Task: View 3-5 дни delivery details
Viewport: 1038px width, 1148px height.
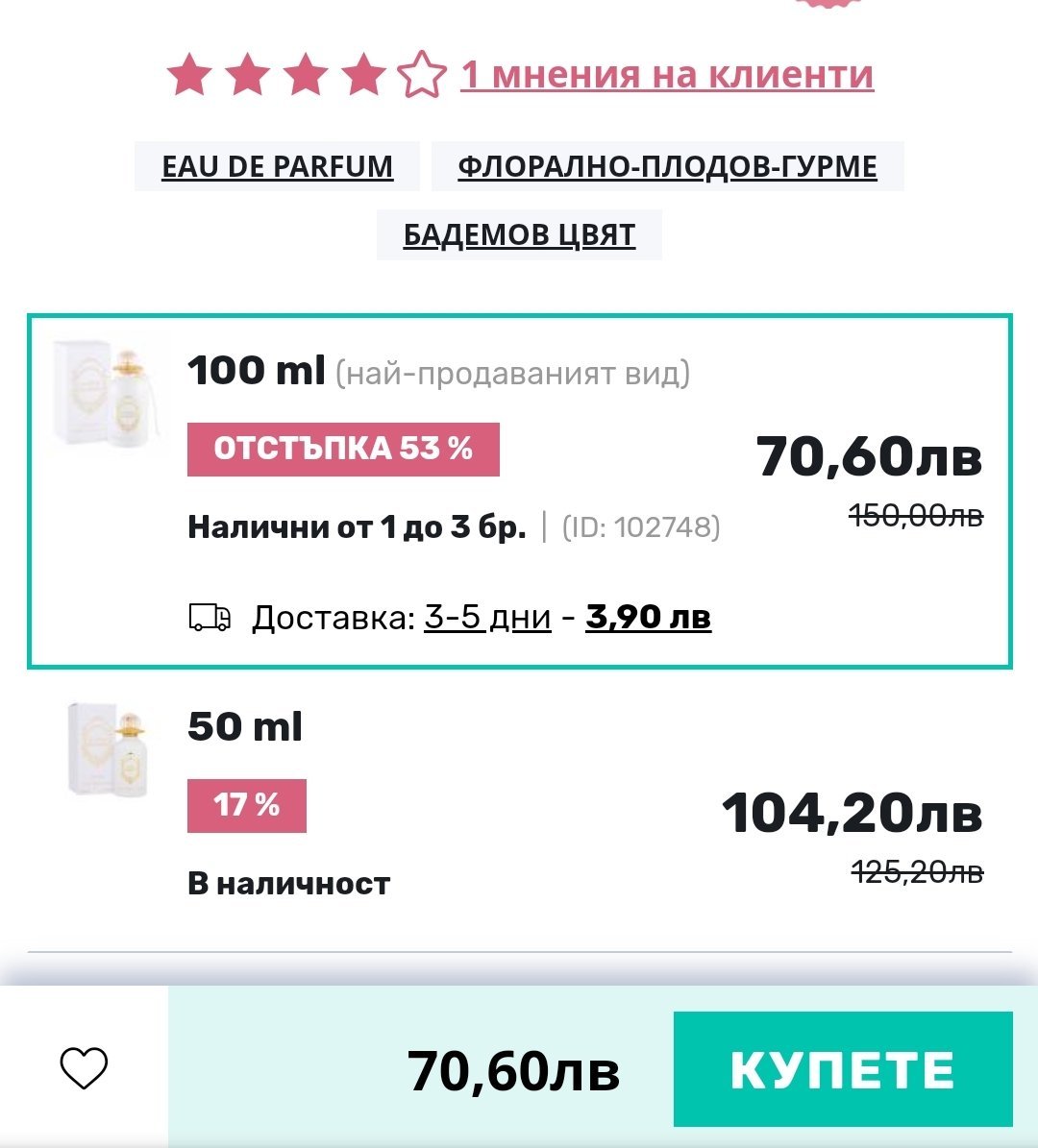Action: (x=487, y=618)
